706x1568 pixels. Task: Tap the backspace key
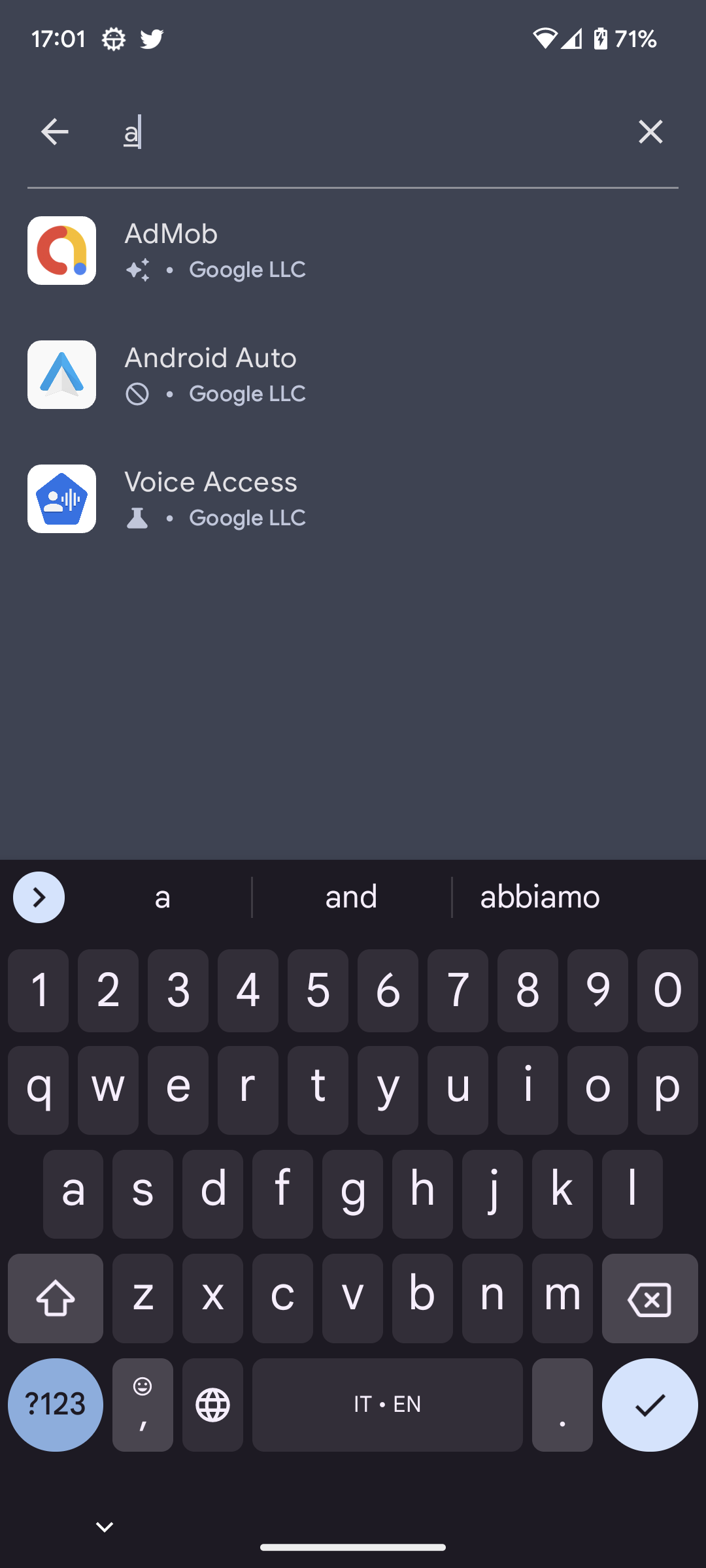649,1299
